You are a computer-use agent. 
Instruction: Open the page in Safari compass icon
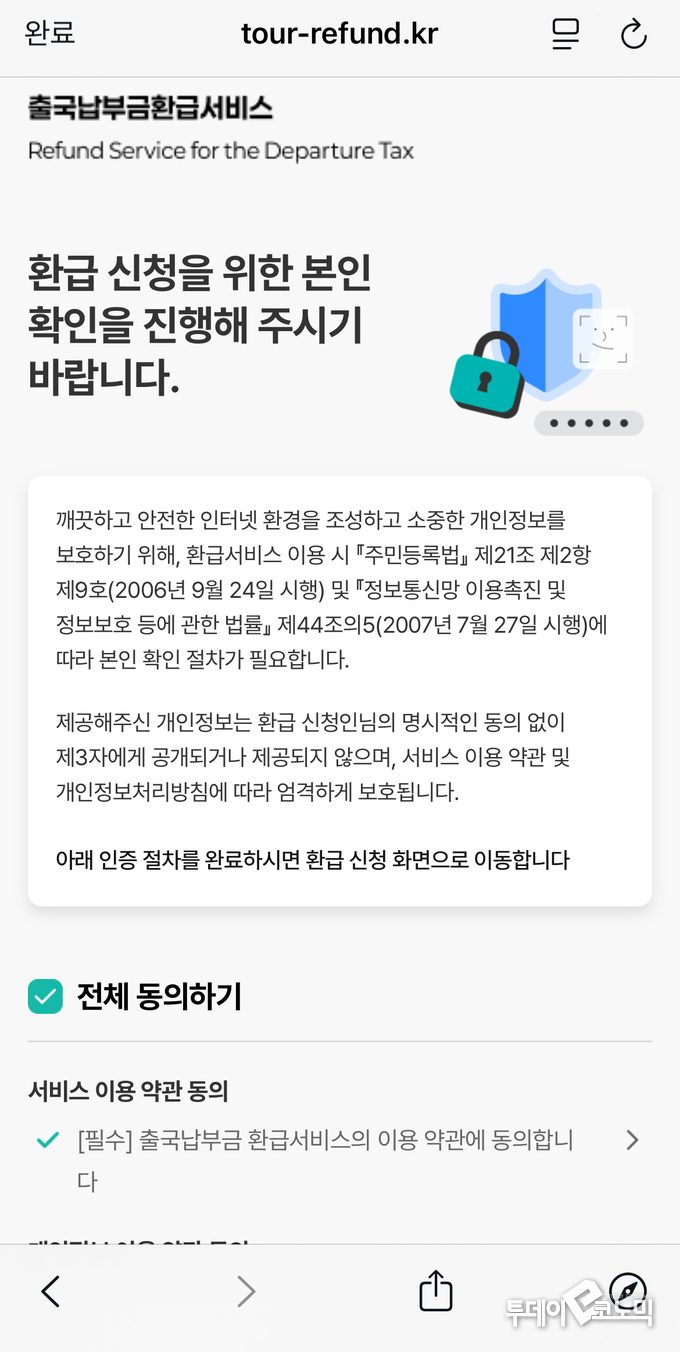point(628,1290)
